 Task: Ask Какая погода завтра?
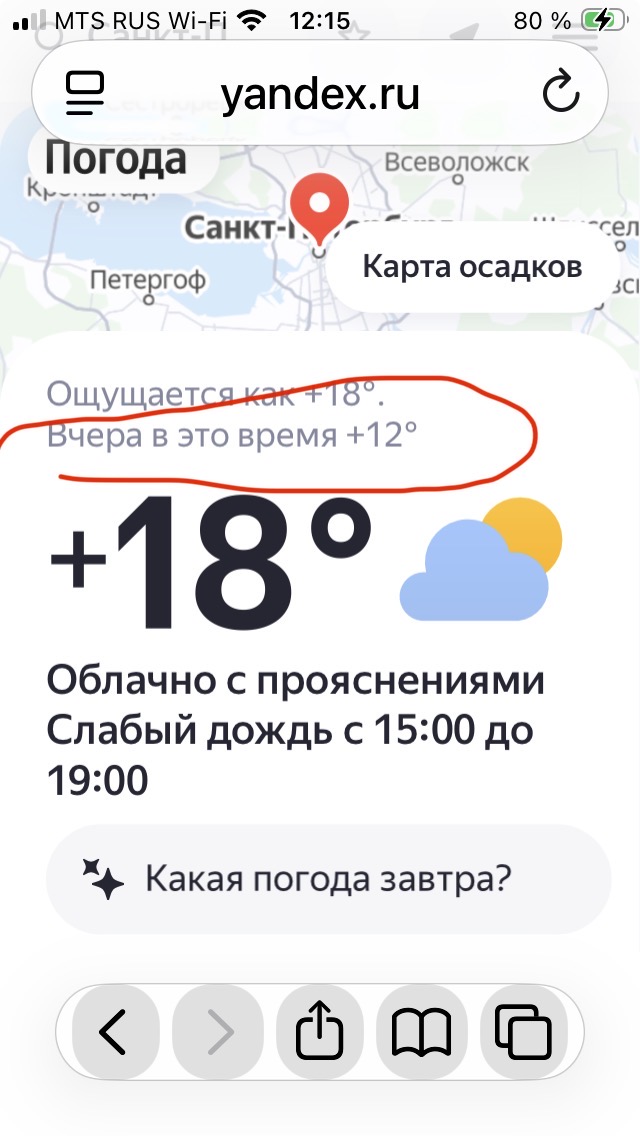tap(328, 879)
